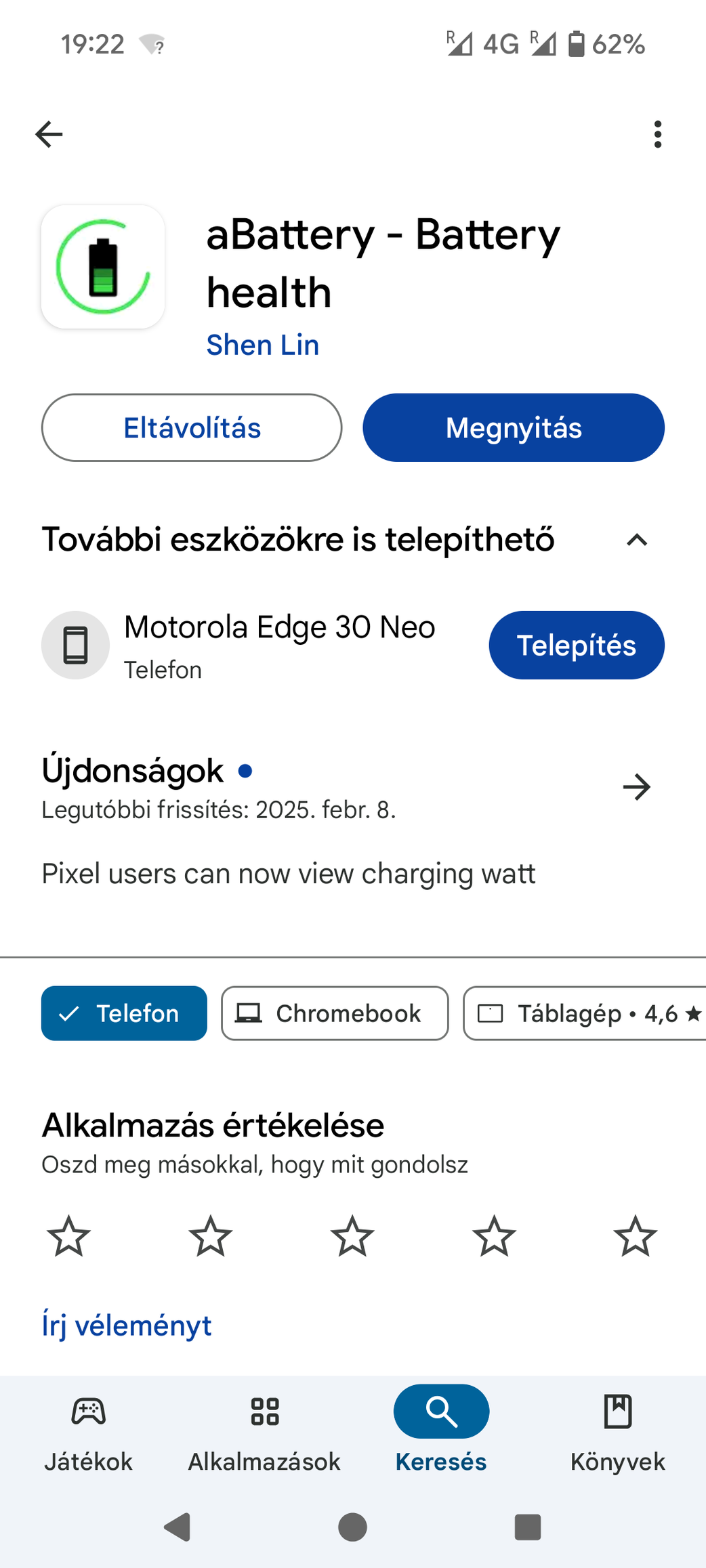Tap Megnyitás to open aBattery

(514, 427)
